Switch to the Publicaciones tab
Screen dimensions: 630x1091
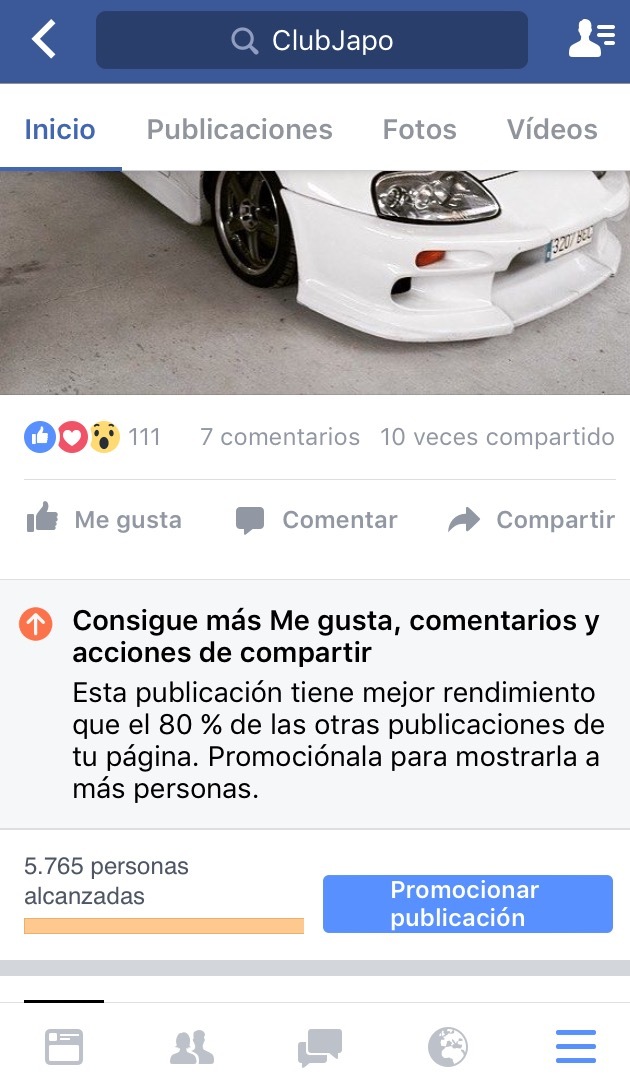pos(239,129)
